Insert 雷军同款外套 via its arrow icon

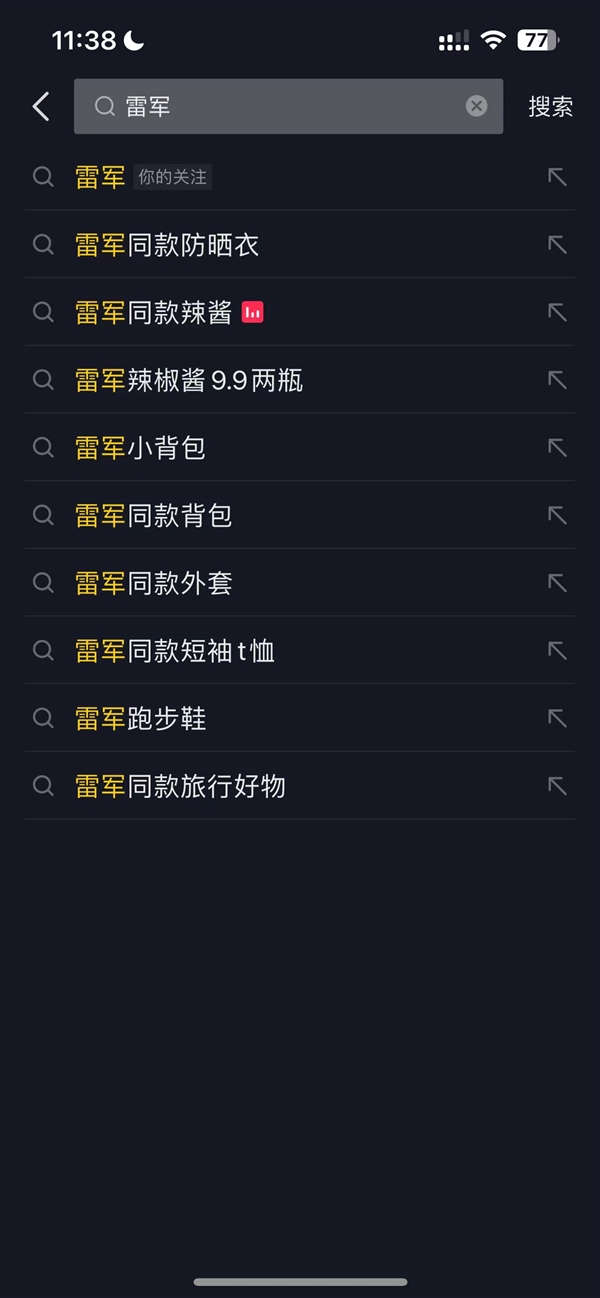pos(557,583)
